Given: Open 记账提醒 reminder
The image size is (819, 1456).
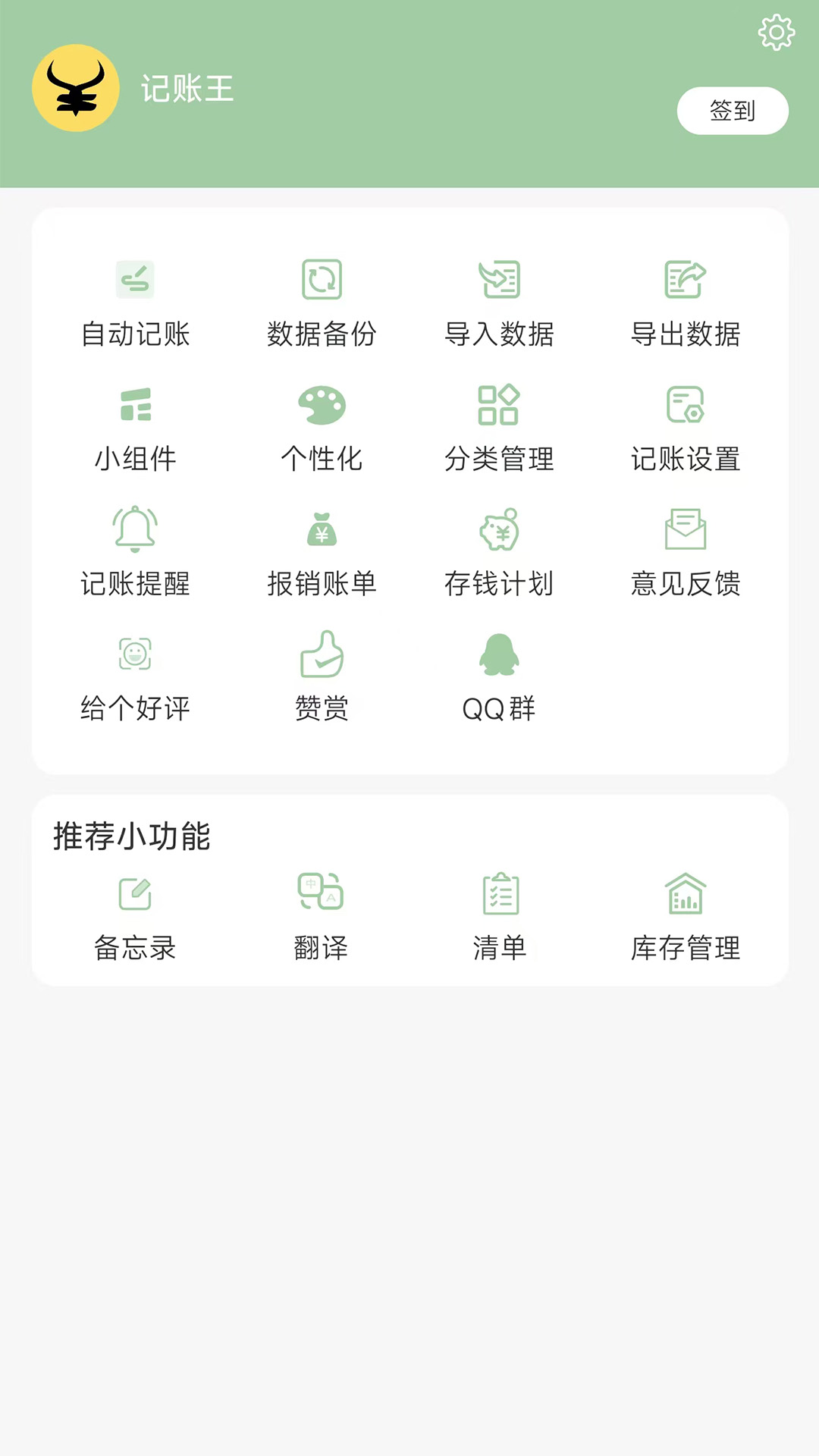Looking at the screenshot, I should coord(136,553).
